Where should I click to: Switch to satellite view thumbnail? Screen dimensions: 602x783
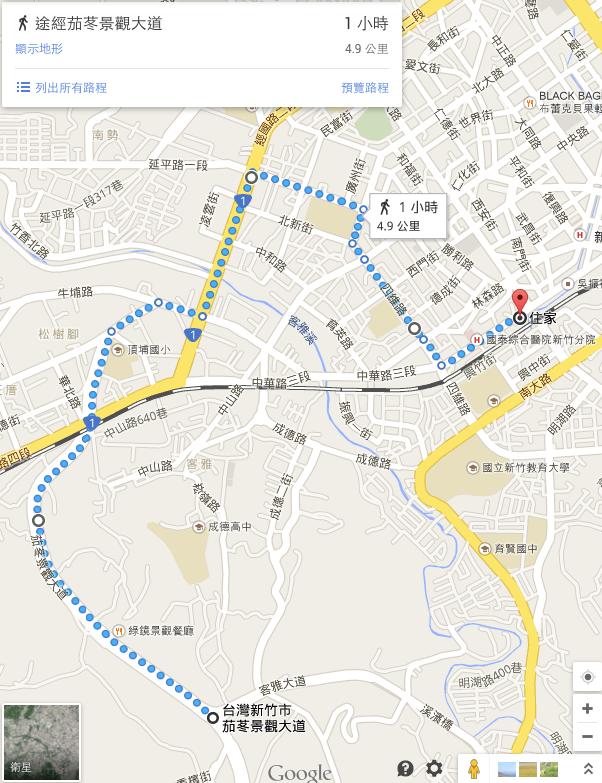pyautogui.click(x=41, y=742)
